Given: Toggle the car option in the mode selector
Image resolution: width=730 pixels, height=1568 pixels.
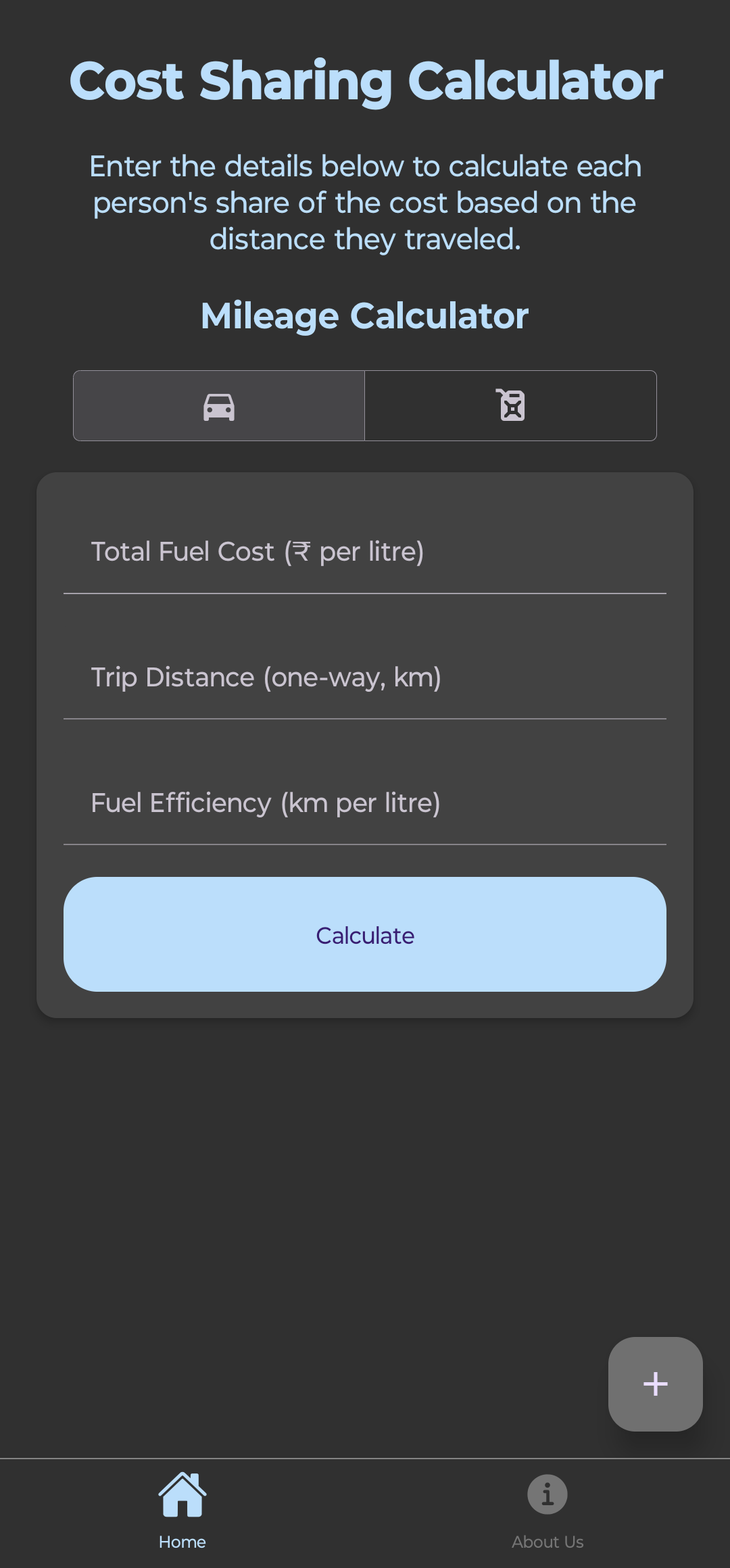Looking at the screenshot, I should click(218, 405).
